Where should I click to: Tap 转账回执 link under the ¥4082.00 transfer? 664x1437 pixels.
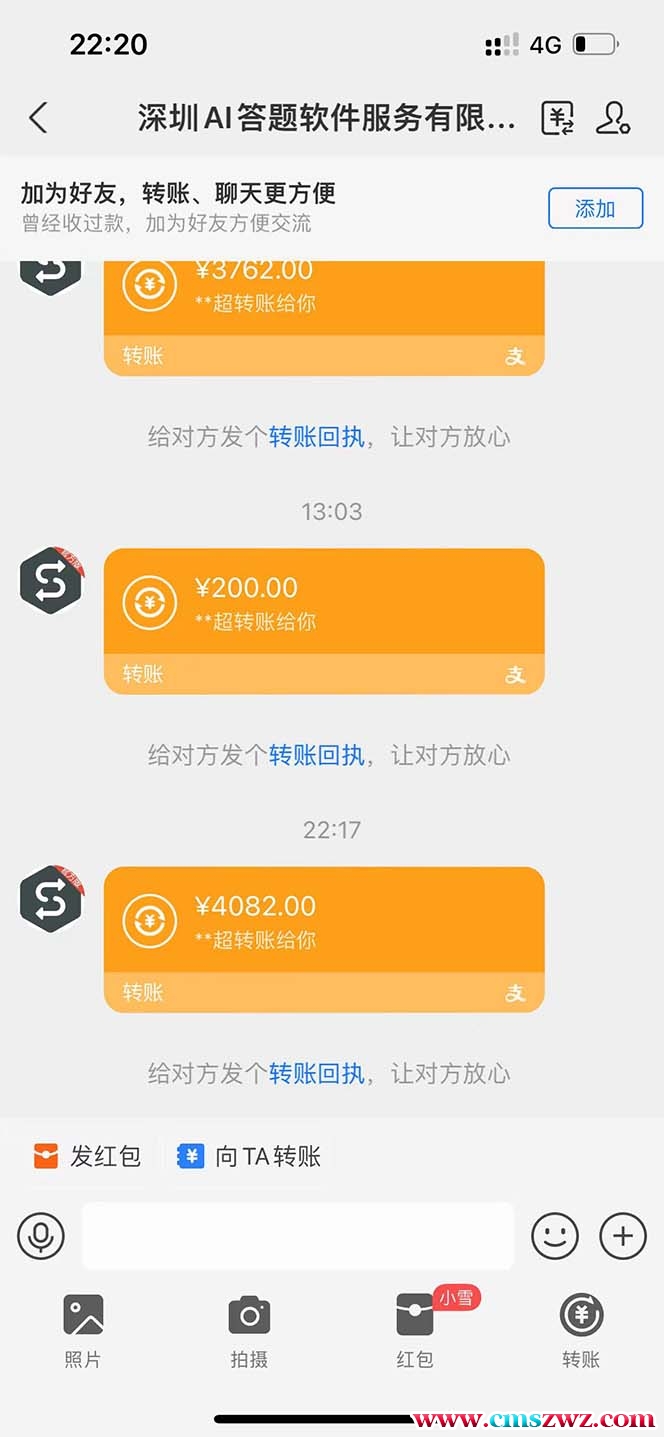316,1073
